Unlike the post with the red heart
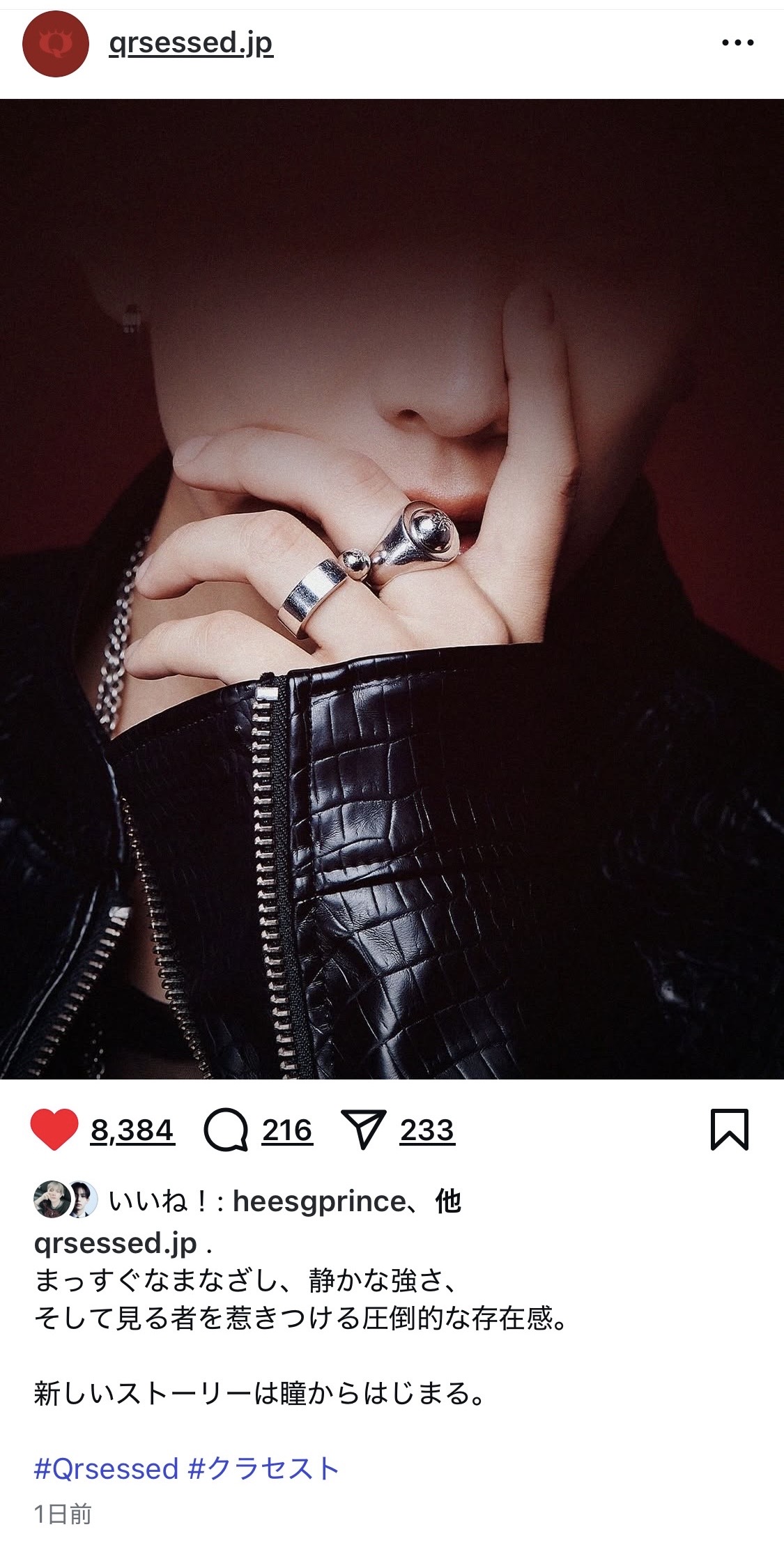This screenshot has width=784, height=1552. pyautogui.click(x=54, y=1130)
